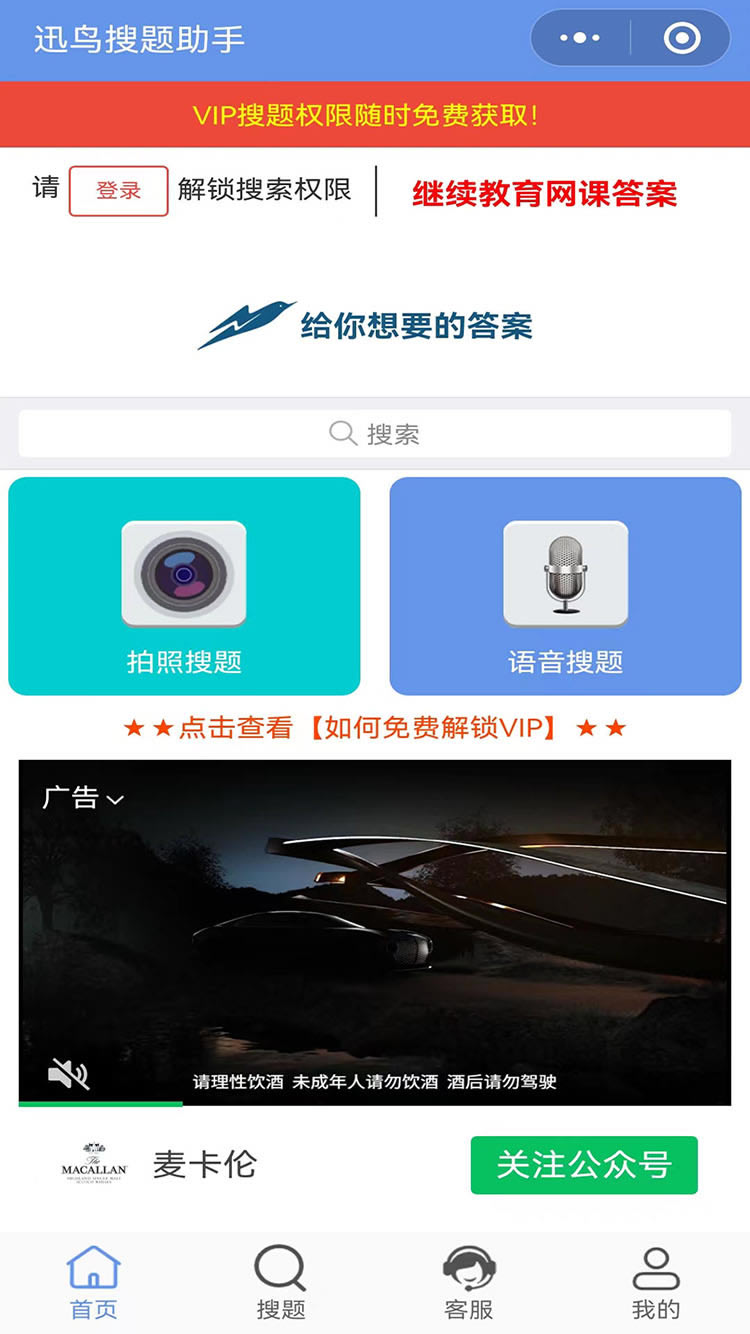750x1334 pixels.
Task: Switch to the 首页 tab
Action: click(93, 1283)
